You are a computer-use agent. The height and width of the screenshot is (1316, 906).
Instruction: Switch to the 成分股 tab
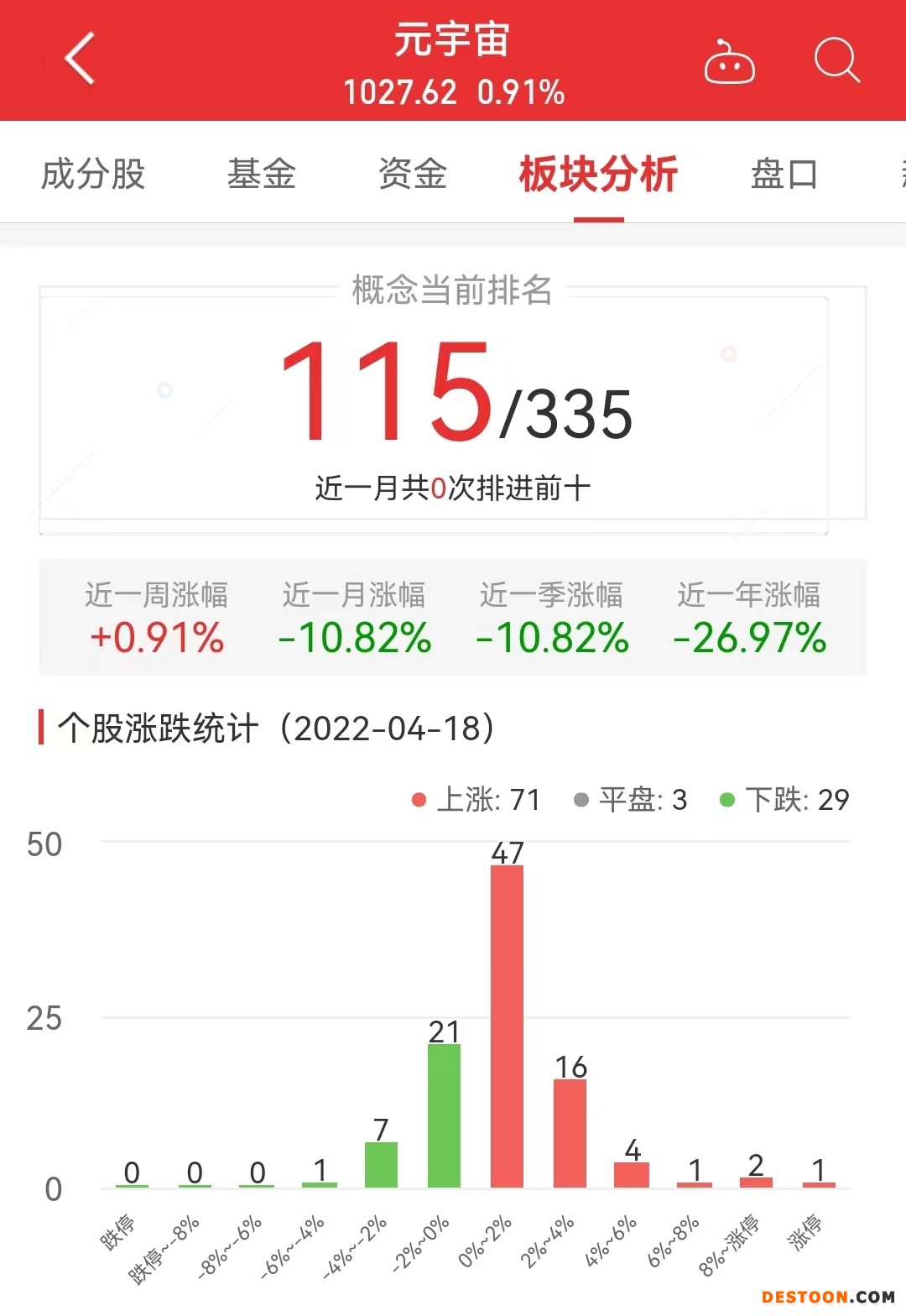pos(93,175)
